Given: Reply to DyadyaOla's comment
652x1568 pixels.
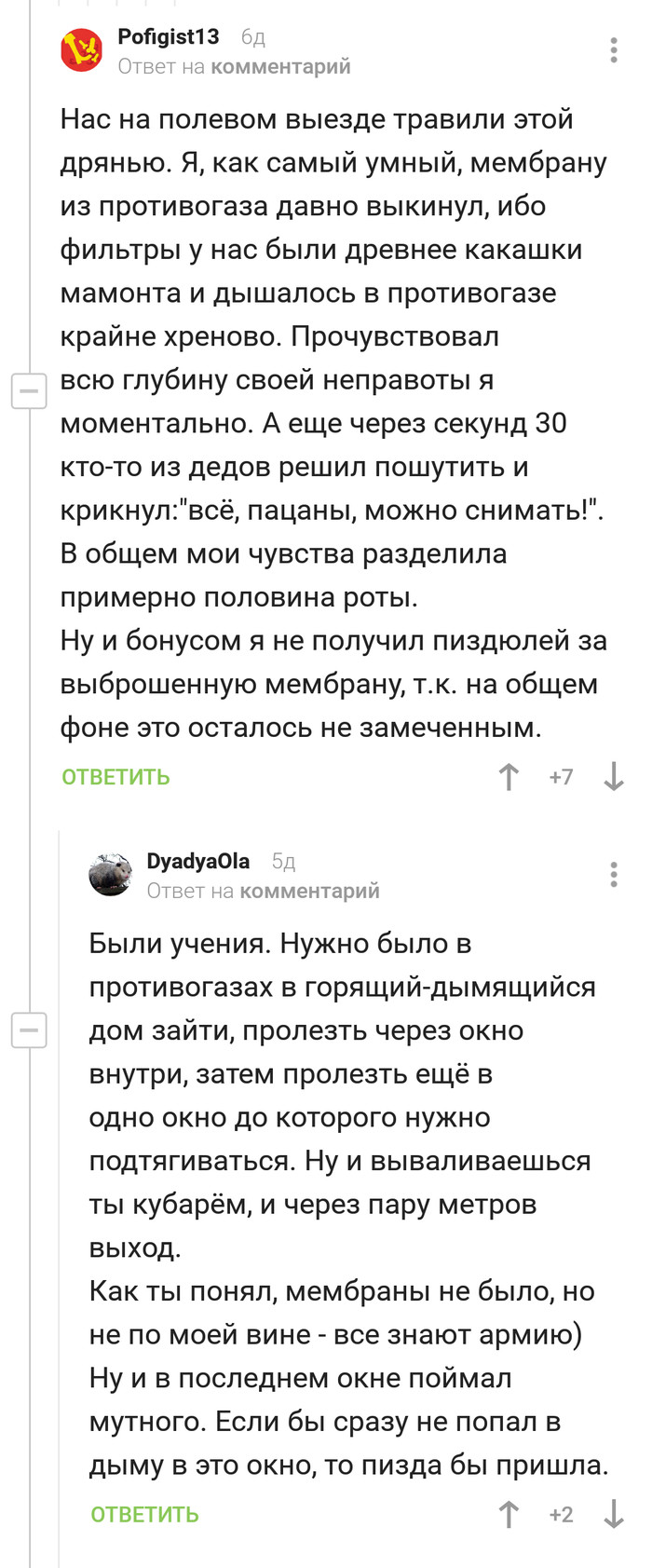Looking at the screenshot, I should [x=144, y=1515].
